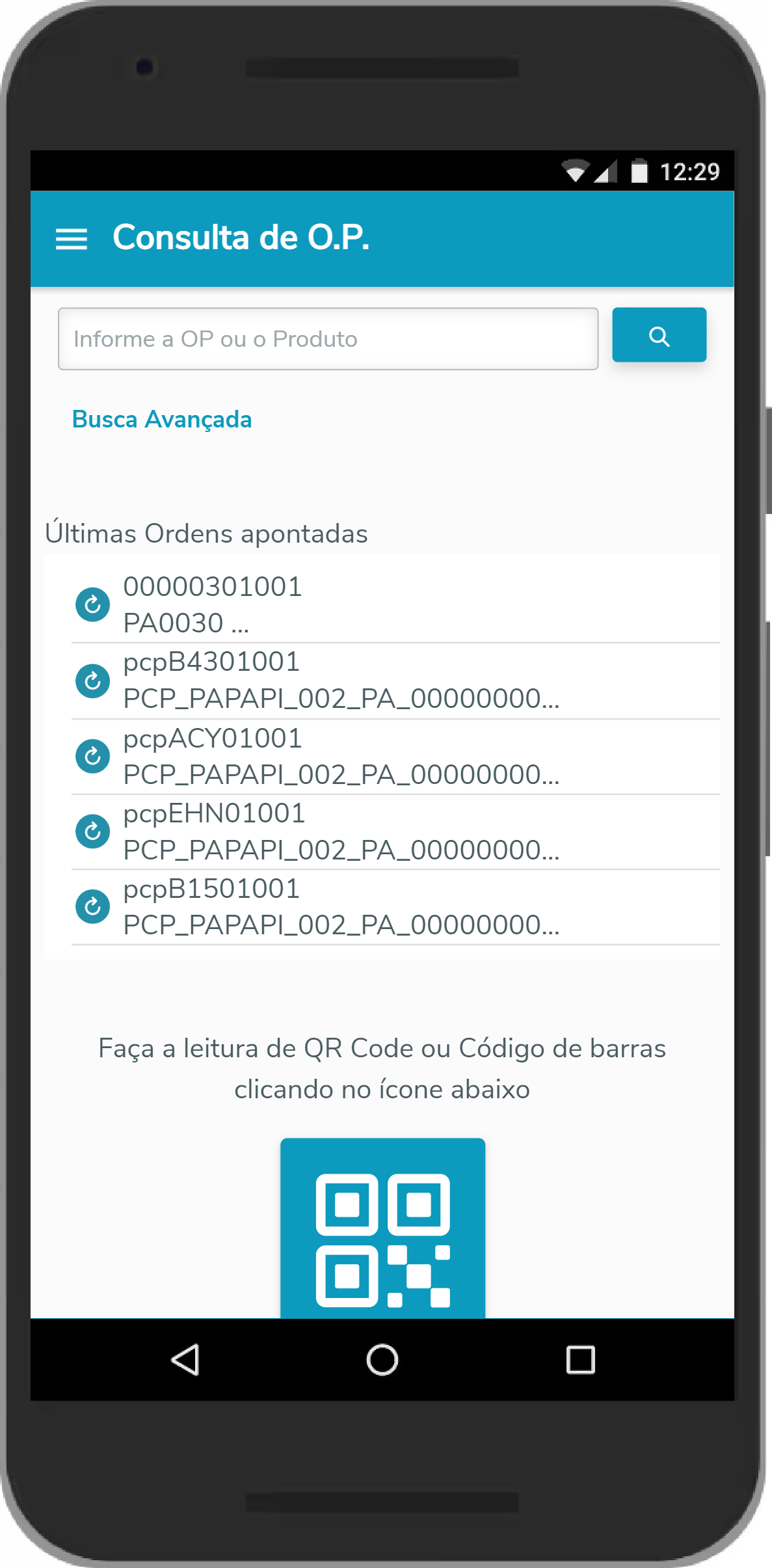Launch the QR code scanner button

[x=382, y=1230]
